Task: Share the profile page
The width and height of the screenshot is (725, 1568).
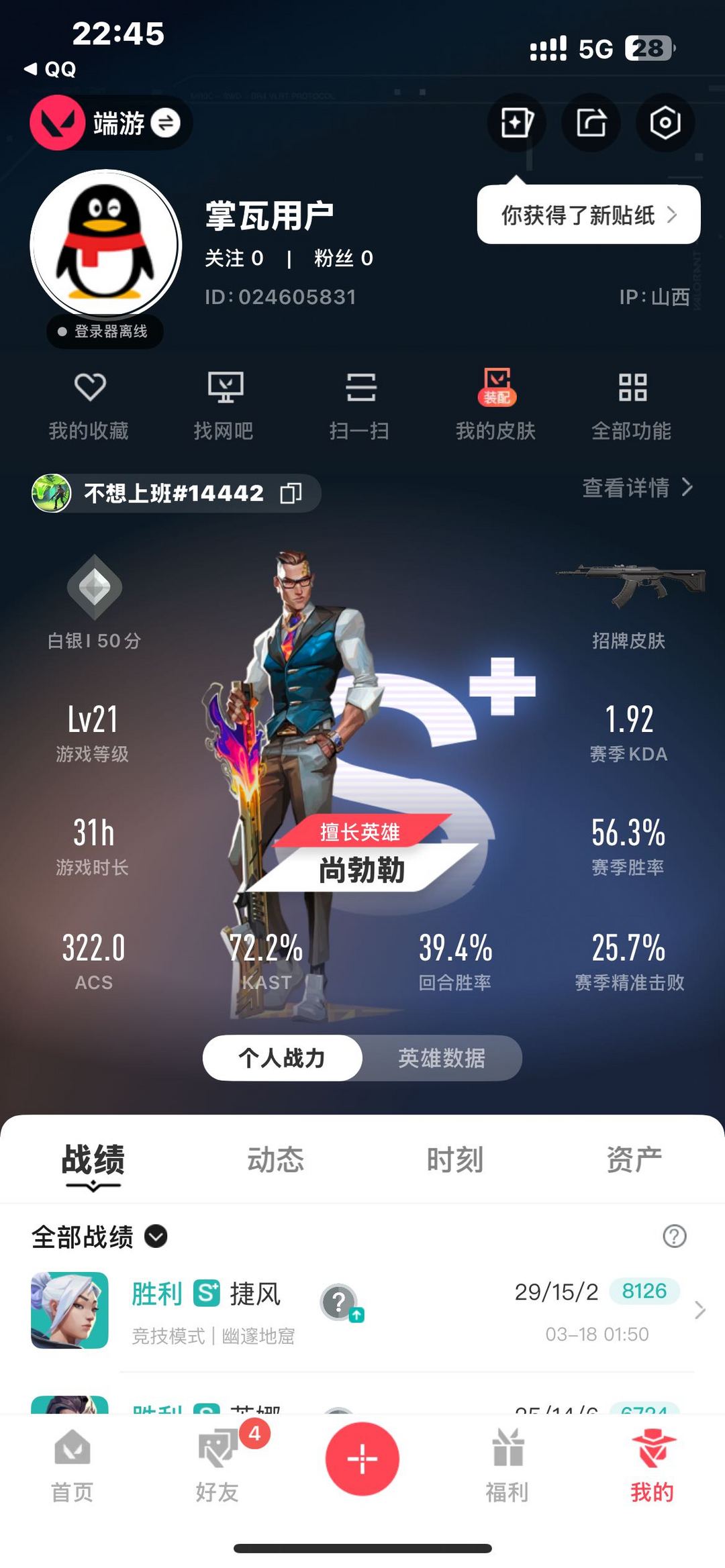Action: pyautogui.click(x=591, y=123)
